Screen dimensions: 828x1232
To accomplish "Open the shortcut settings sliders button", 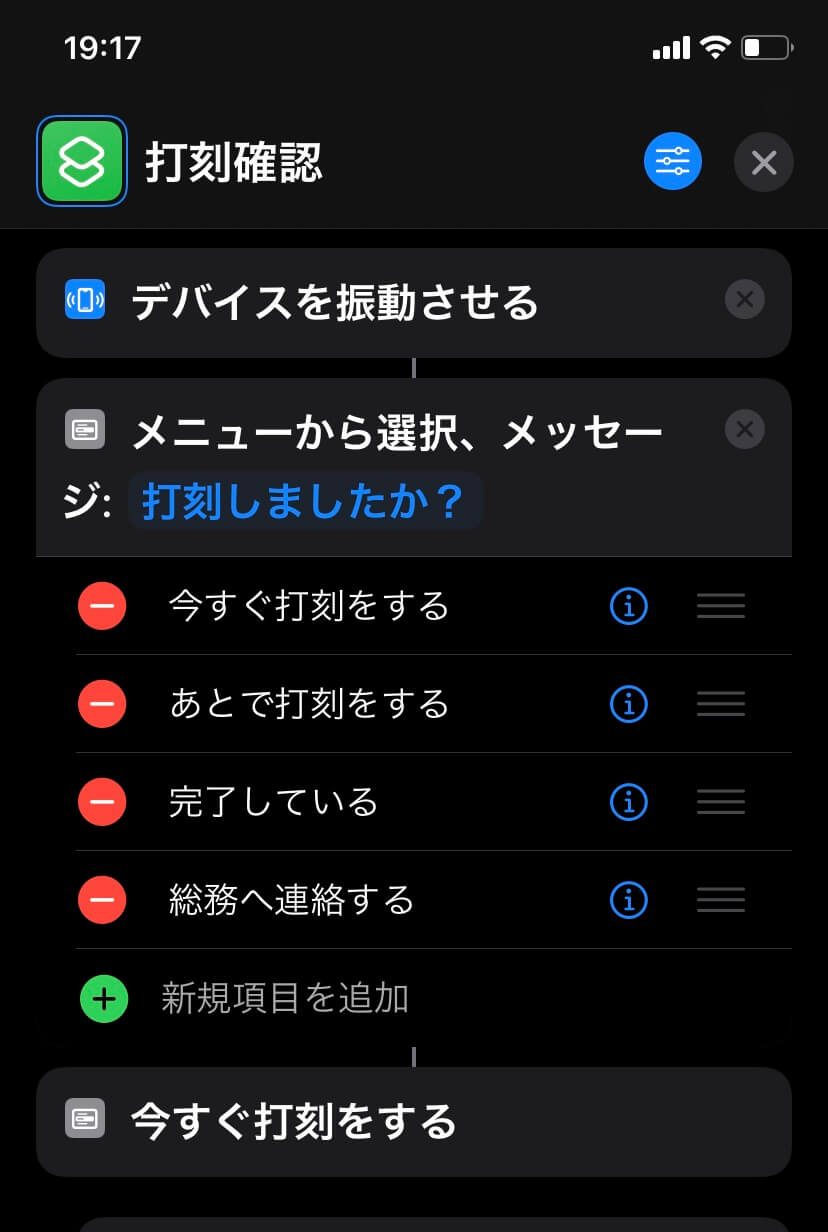I will (673, 162).
